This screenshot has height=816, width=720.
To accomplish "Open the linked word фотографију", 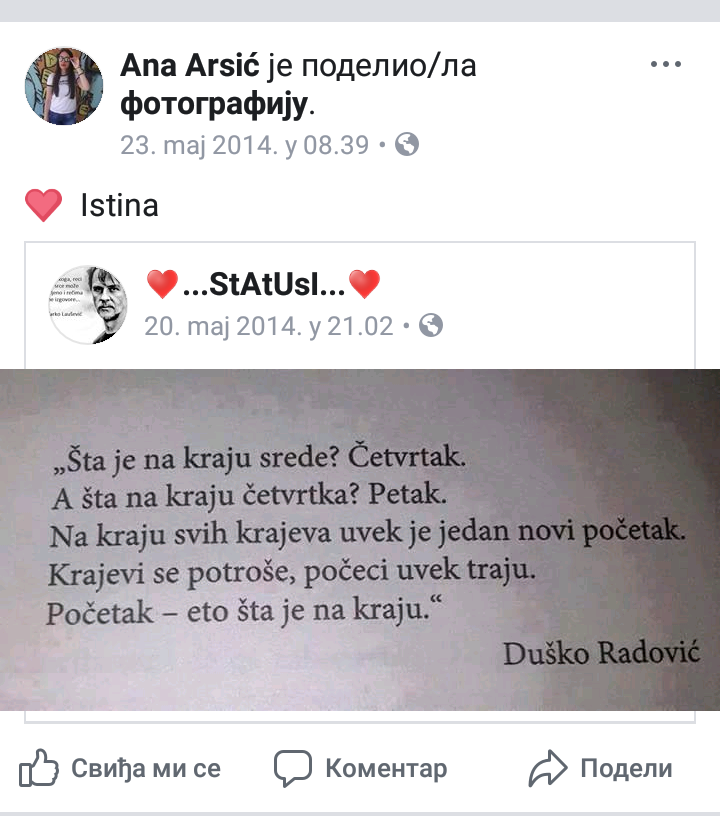I will pyautogui.click(x=212, y=103).
